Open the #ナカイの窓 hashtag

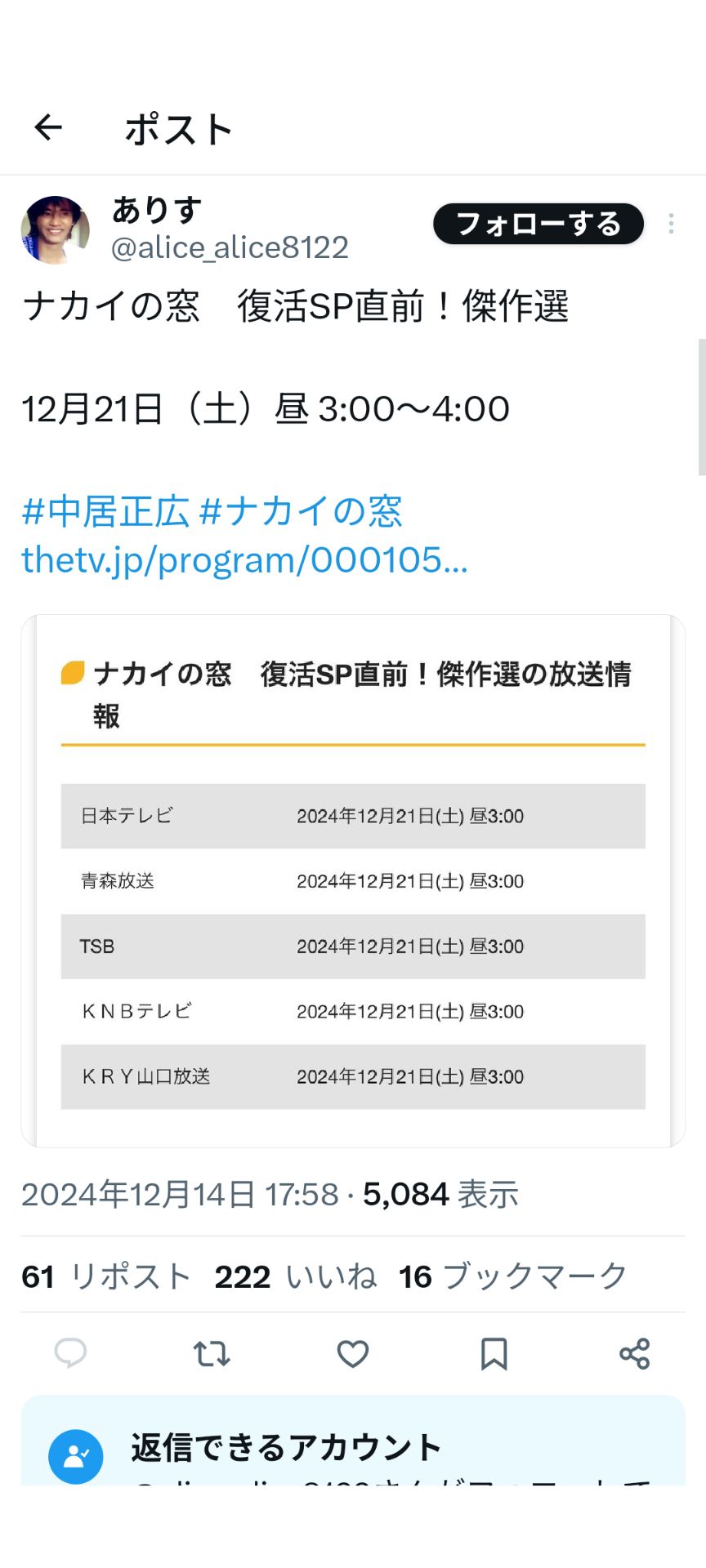point(301,512)
